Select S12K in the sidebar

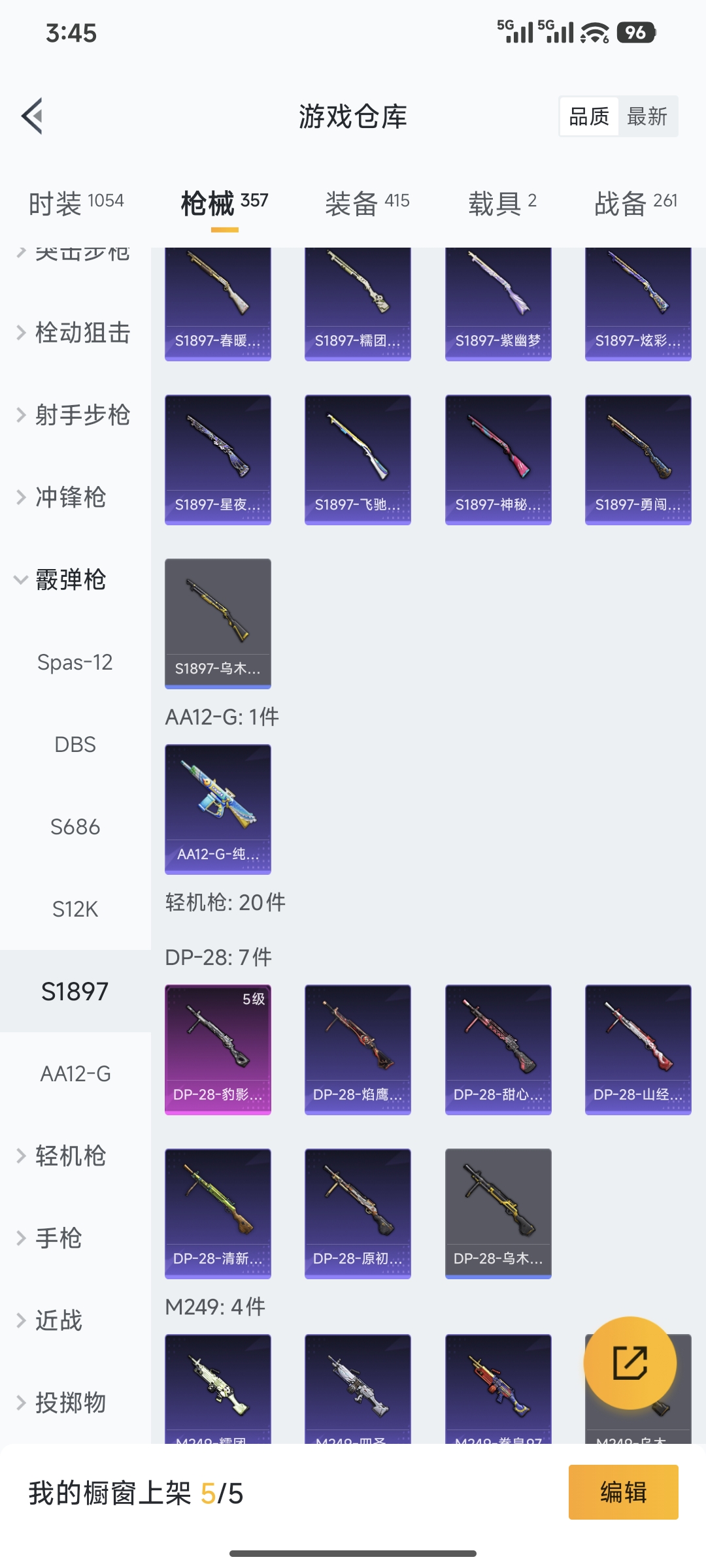[x=74, y=908]
